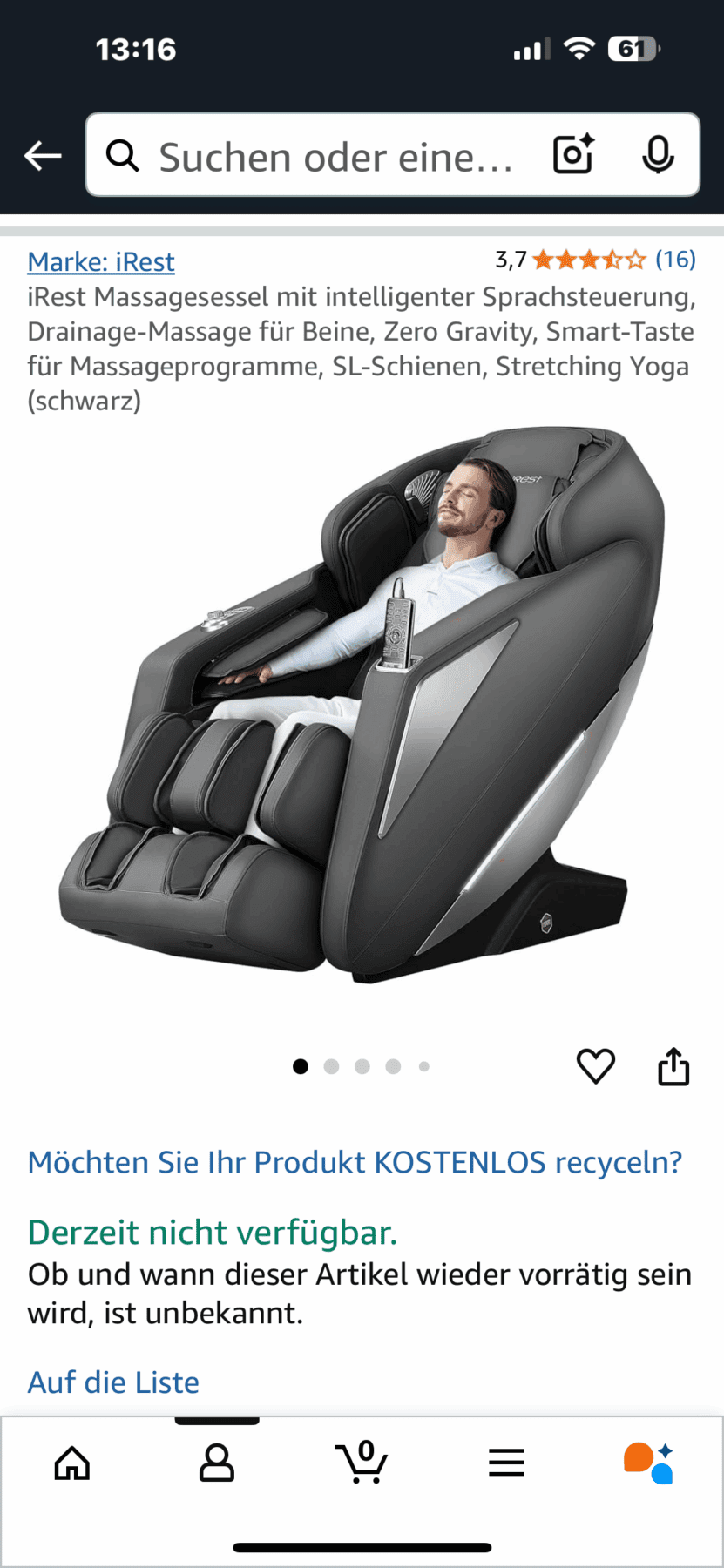The height and width of the screenshot is (1568, 724).
Task: Open the AI assistant chat tab
Action: coord(649,1463)
